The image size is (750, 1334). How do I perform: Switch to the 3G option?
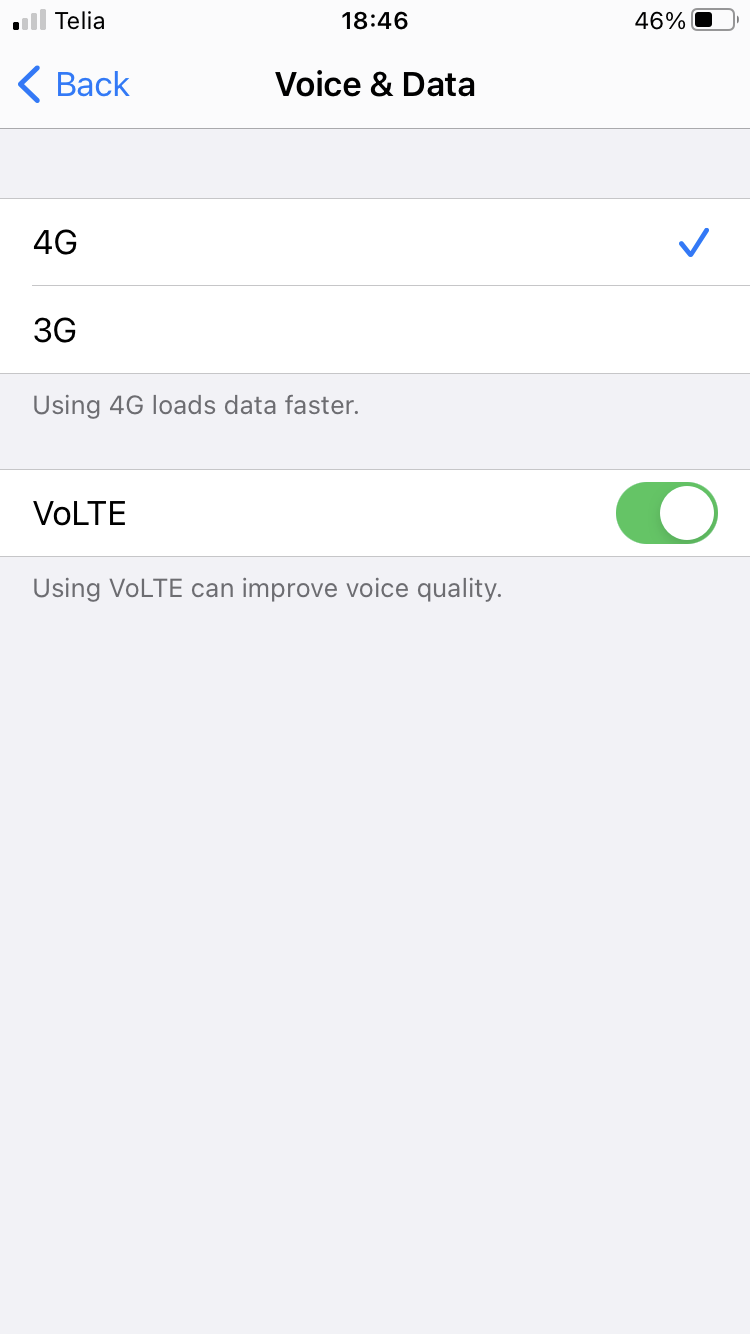pos(375,330)
